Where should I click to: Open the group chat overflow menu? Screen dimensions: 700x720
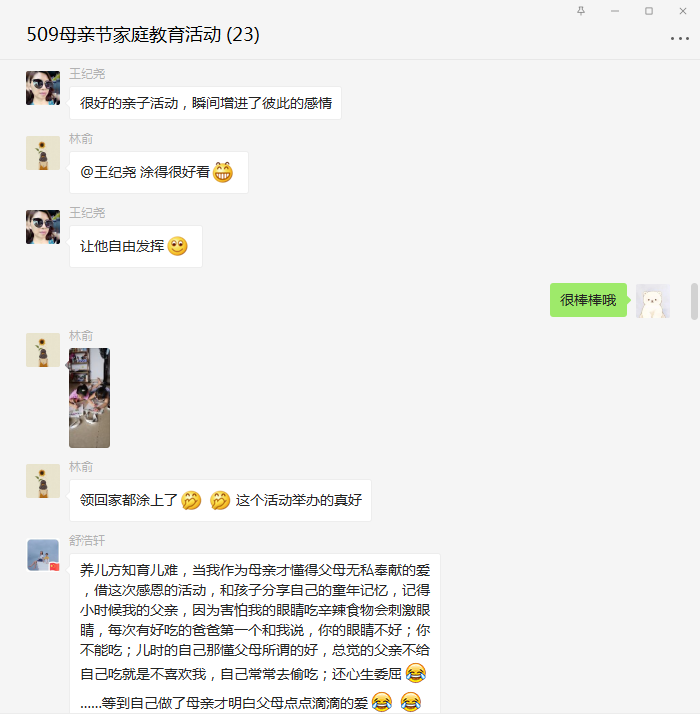(x=679, y=38)
